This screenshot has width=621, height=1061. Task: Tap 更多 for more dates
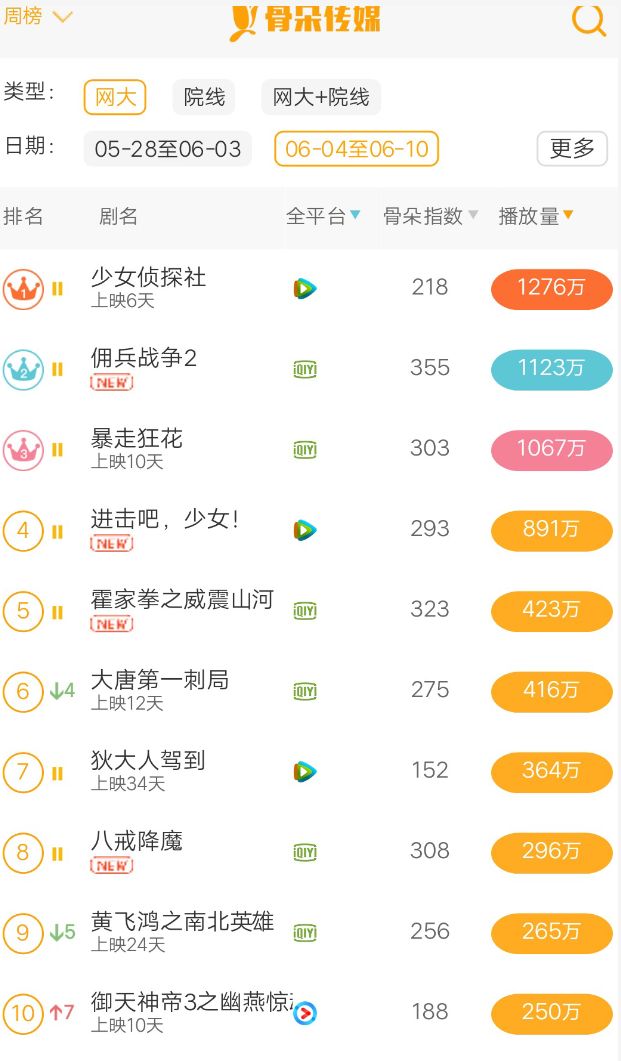click(572, 149)
